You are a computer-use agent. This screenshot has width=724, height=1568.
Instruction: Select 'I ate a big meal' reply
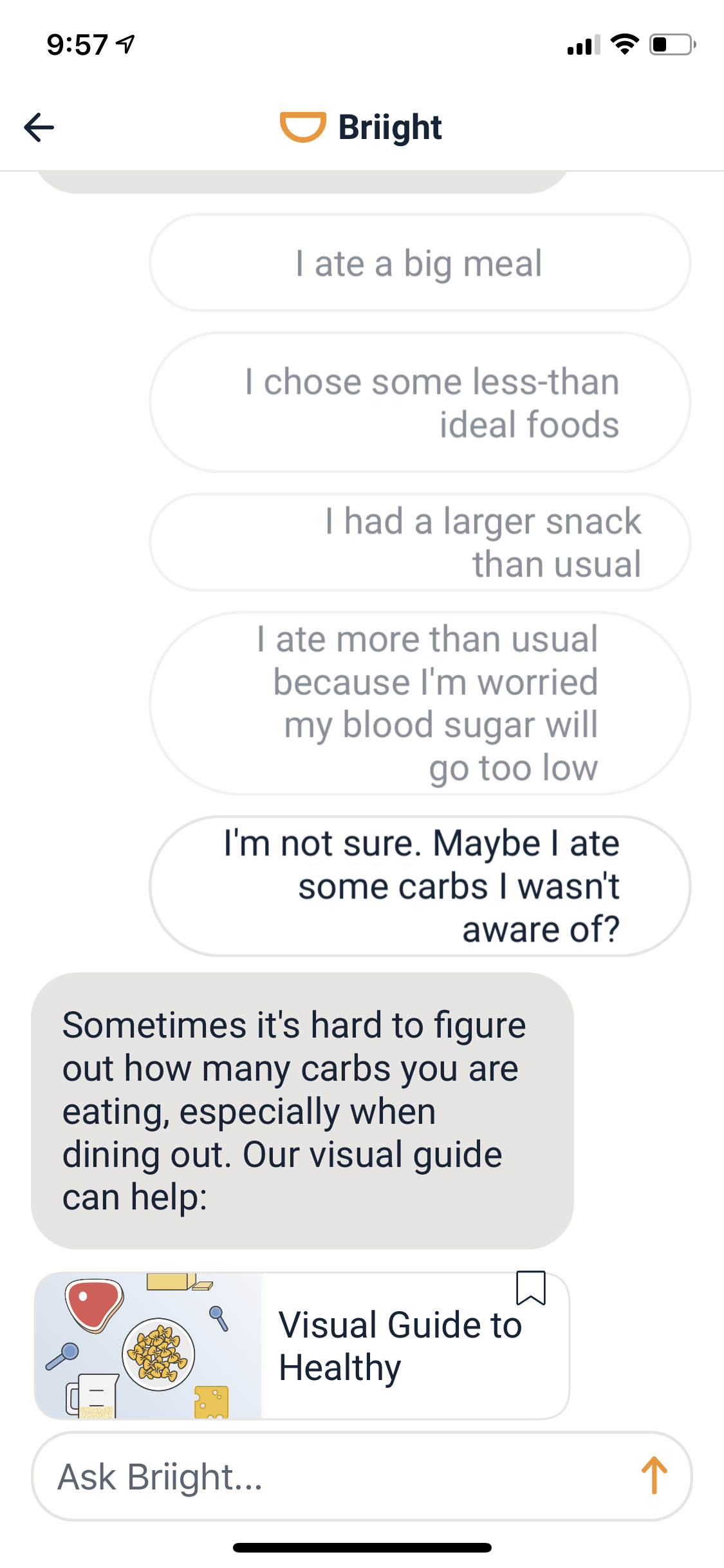point(420,263)
